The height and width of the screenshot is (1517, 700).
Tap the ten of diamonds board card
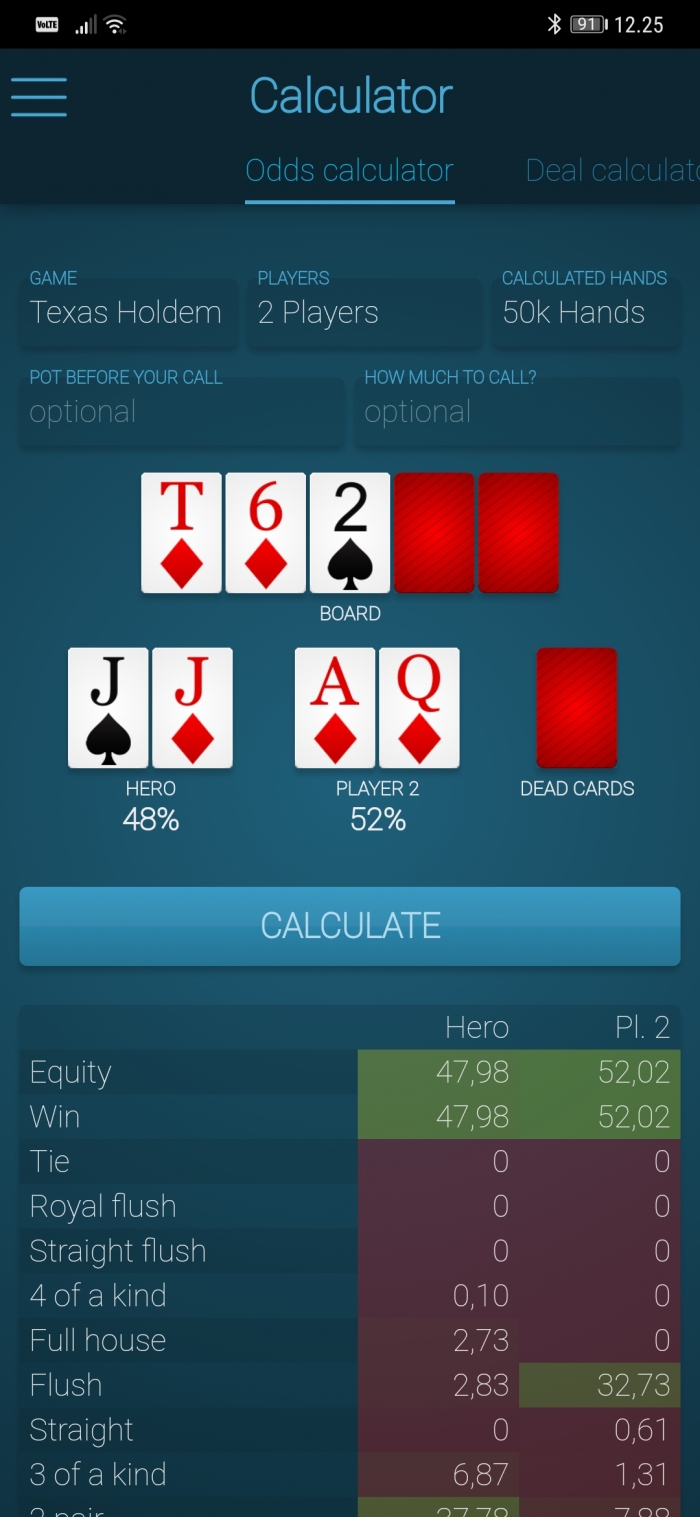[x=181, y=533]
